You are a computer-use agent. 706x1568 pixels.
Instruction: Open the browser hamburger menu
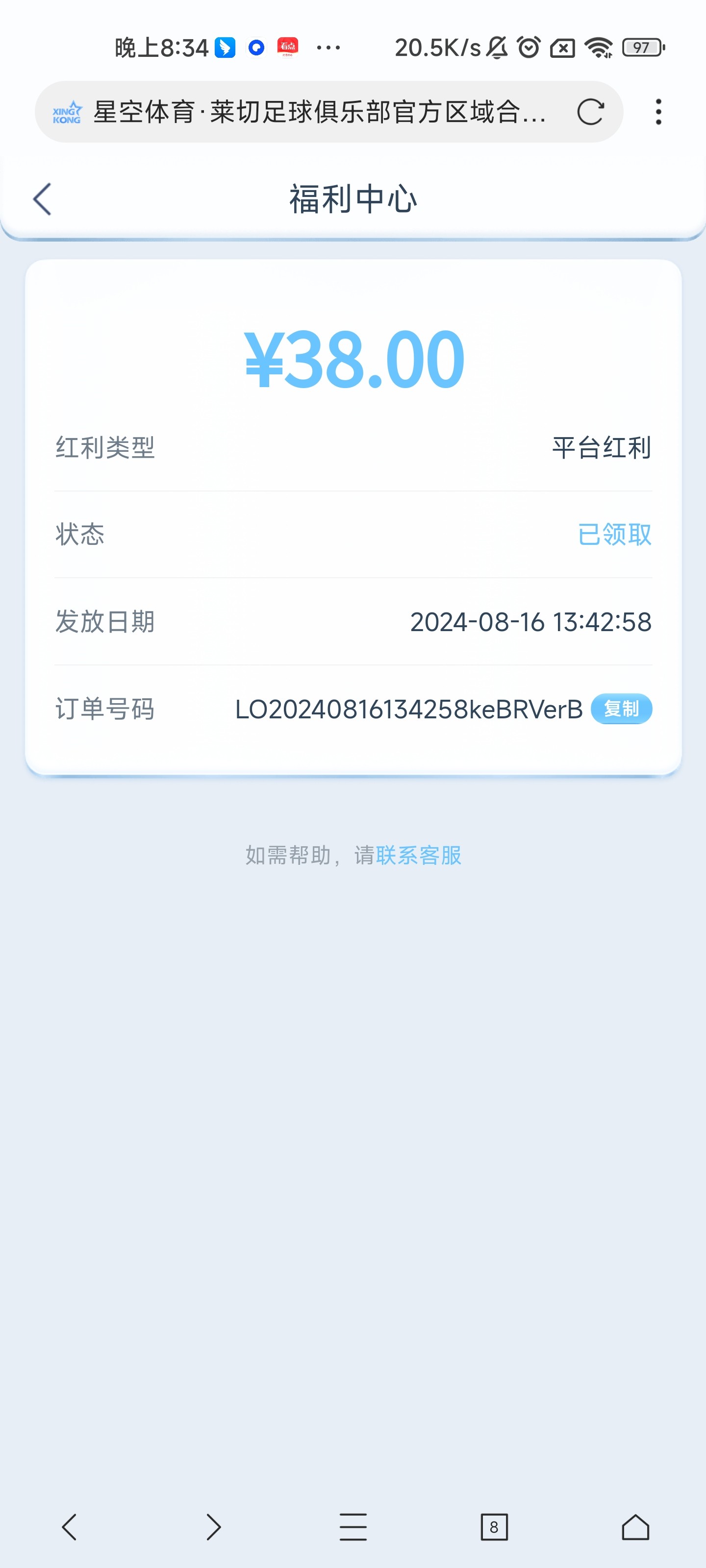point(353,1527)
